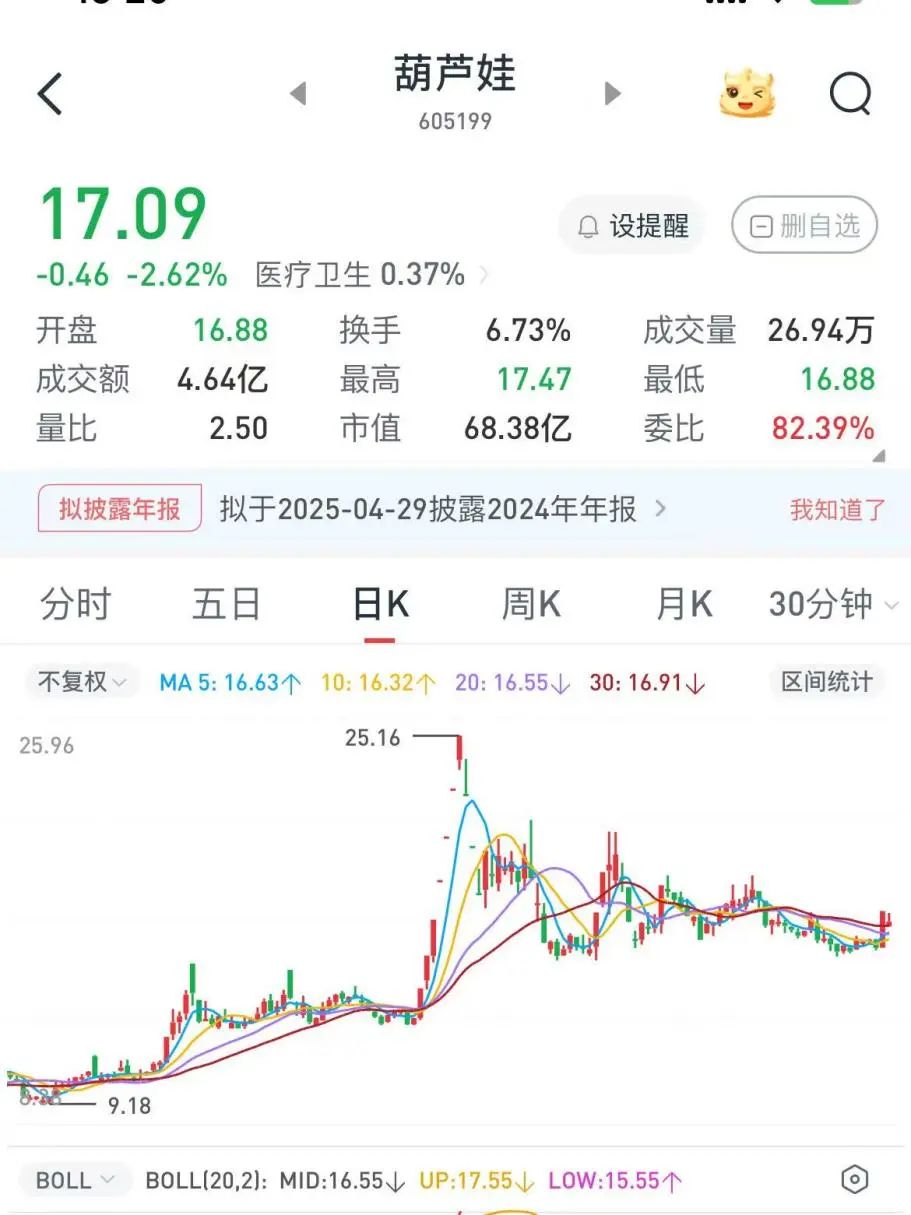Switch to the 分时 chart tab
Viewport: 911px width, 1215px height.
tap(75, 605)
